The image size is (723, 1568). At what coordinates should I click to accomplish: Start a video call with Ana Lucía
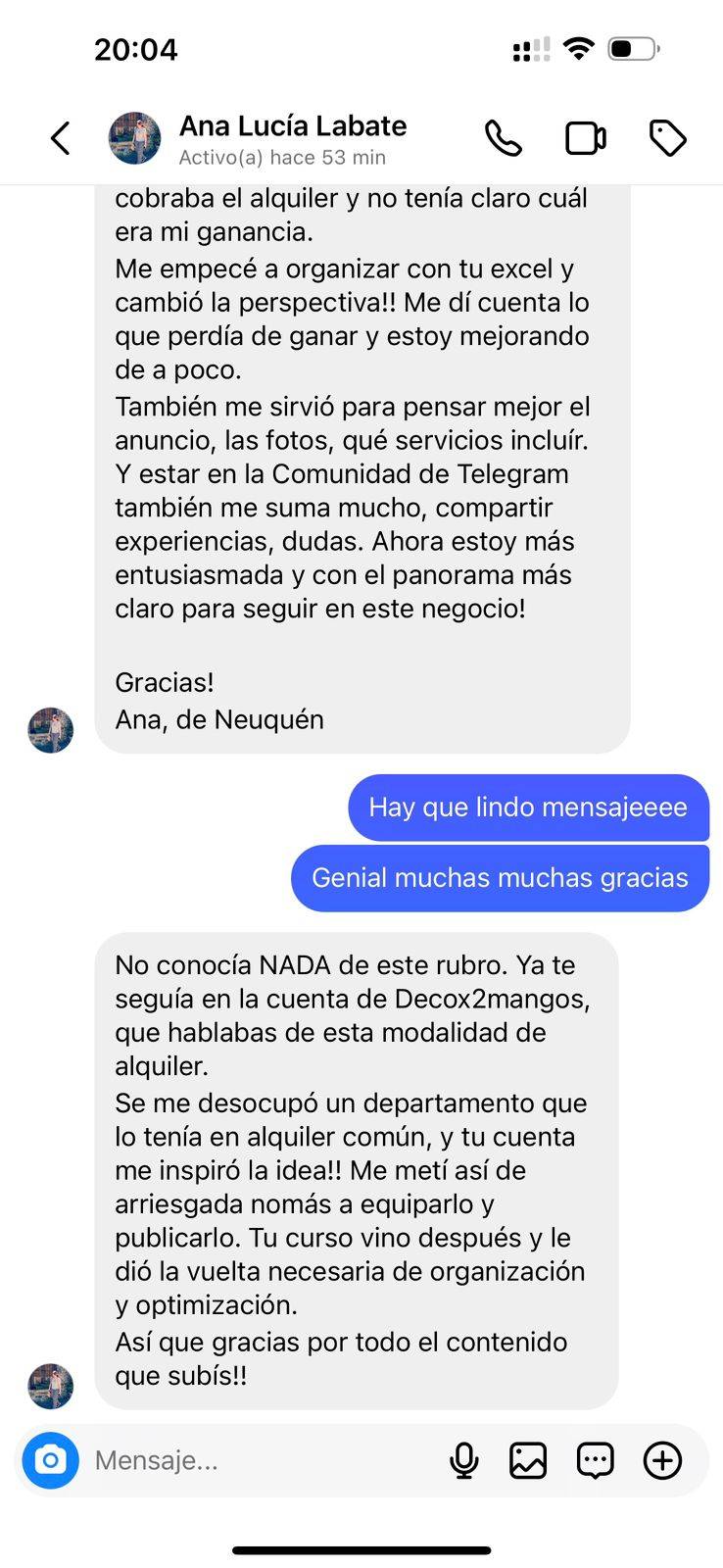click(x=586, y=138)
